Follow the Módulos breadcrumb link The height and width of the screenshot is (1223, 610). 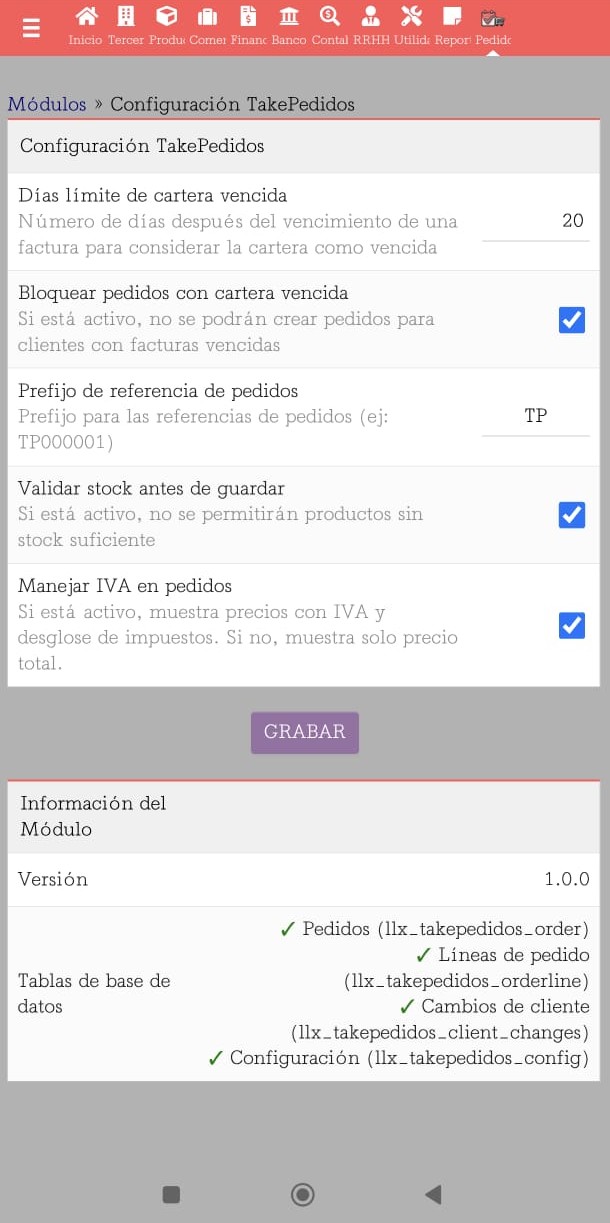tap(47, 104)
